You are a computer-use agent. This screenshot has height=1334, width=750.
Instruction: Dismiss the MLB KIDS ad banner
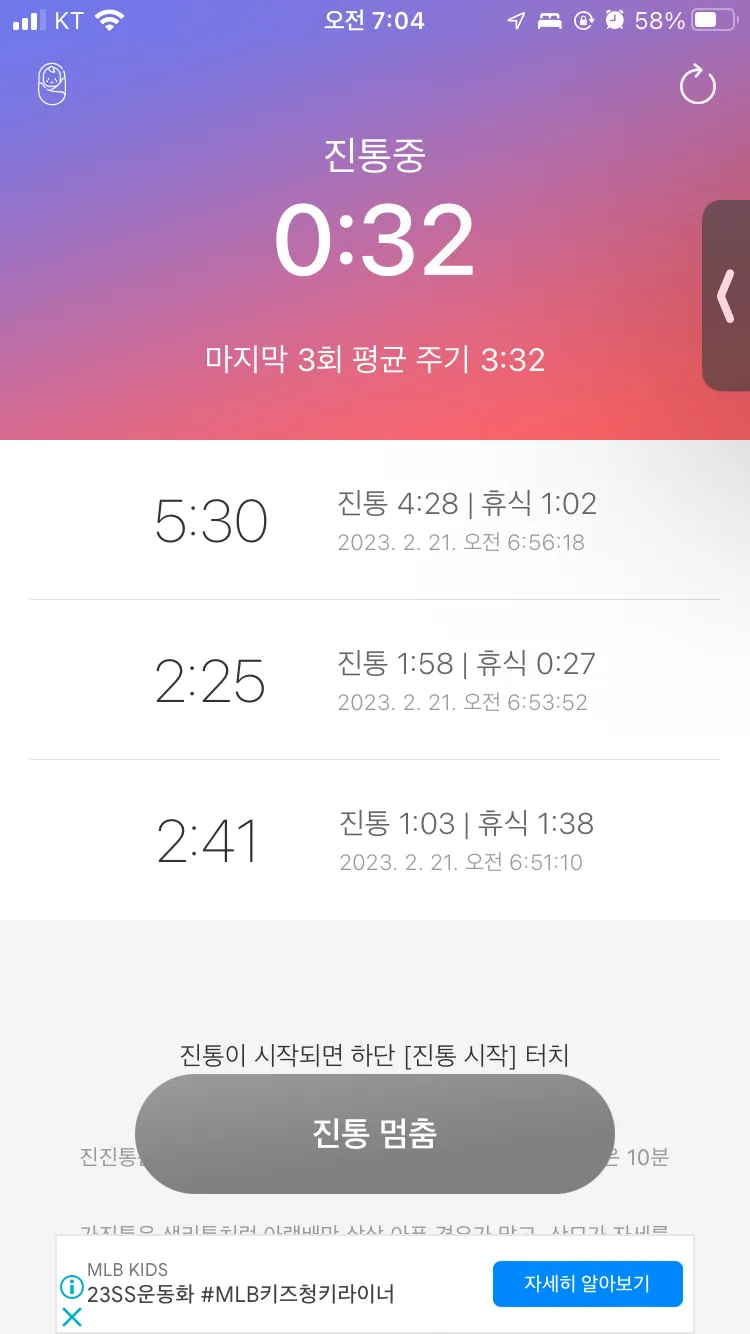(x=71, y=1317)
